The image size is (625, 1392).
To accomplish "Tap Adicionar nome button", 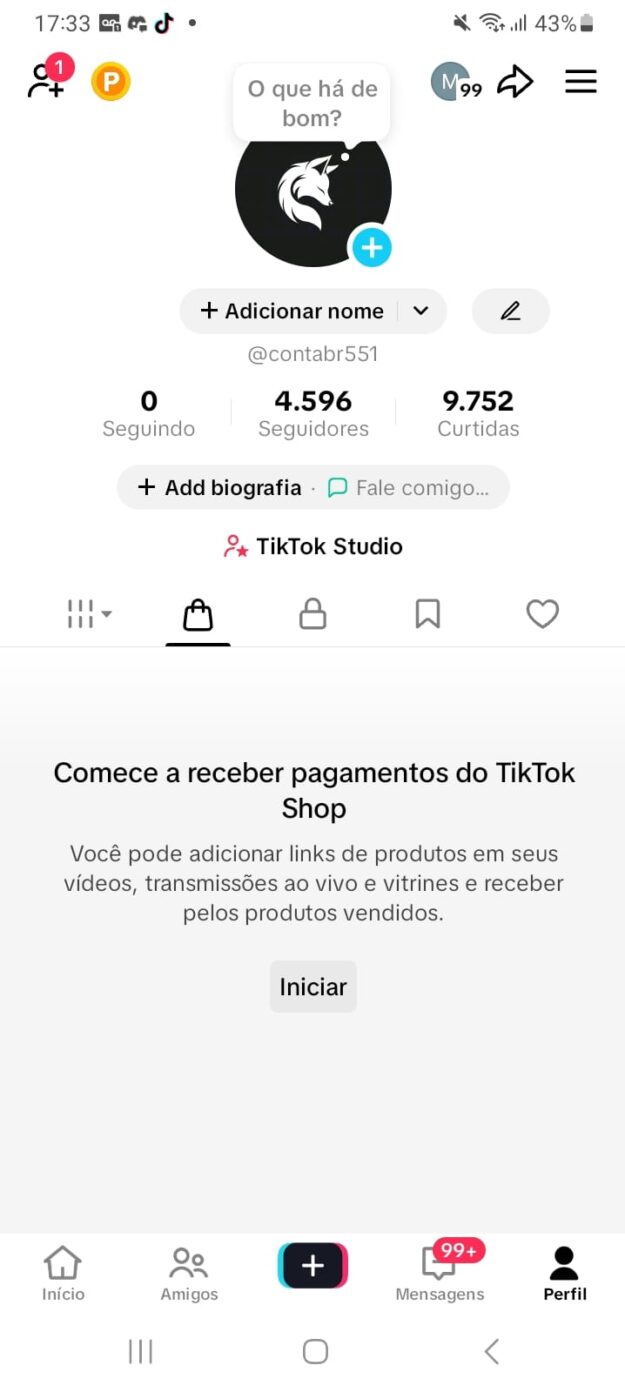I will pyautogui.click(x=292, y=311).
